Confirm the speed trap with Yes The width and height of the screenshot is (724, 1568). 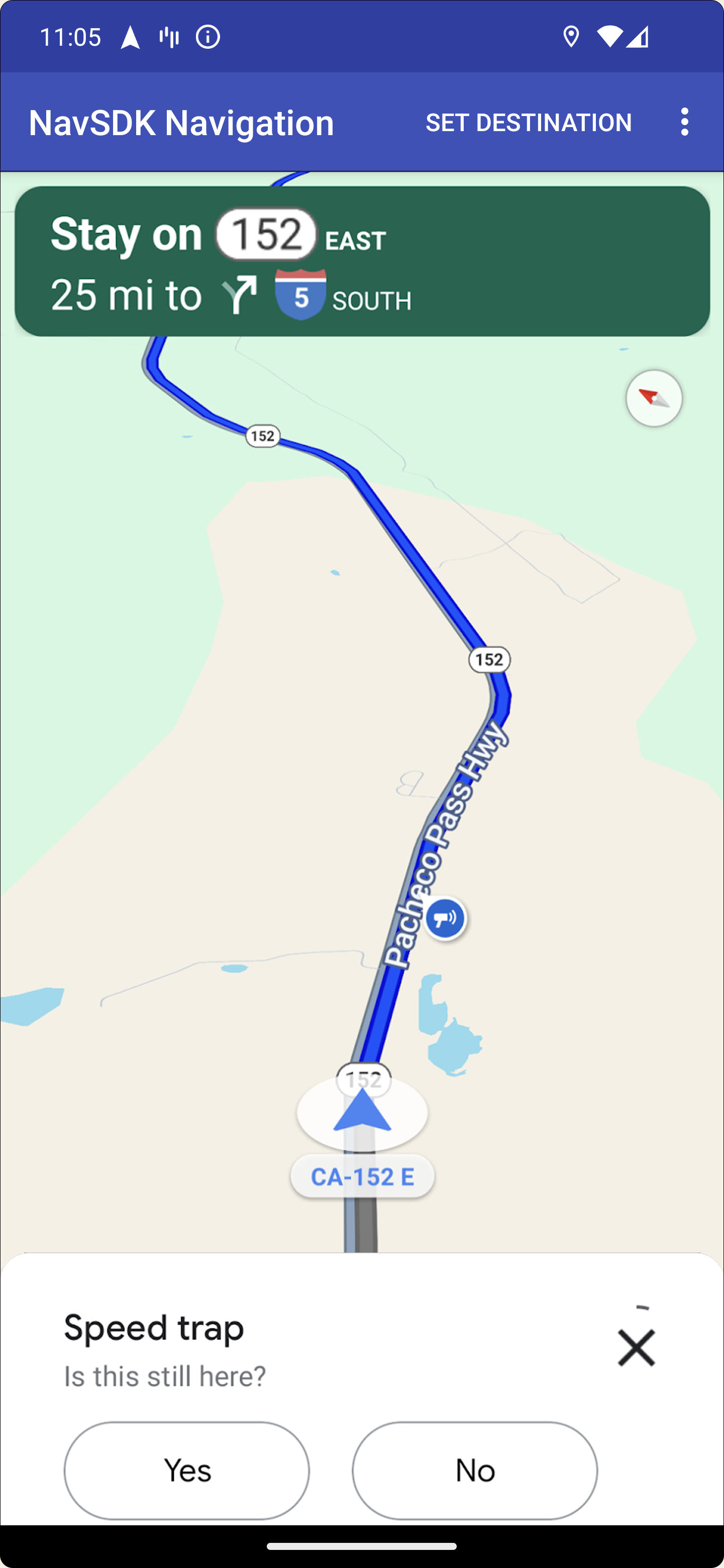tap(187, 1470)
